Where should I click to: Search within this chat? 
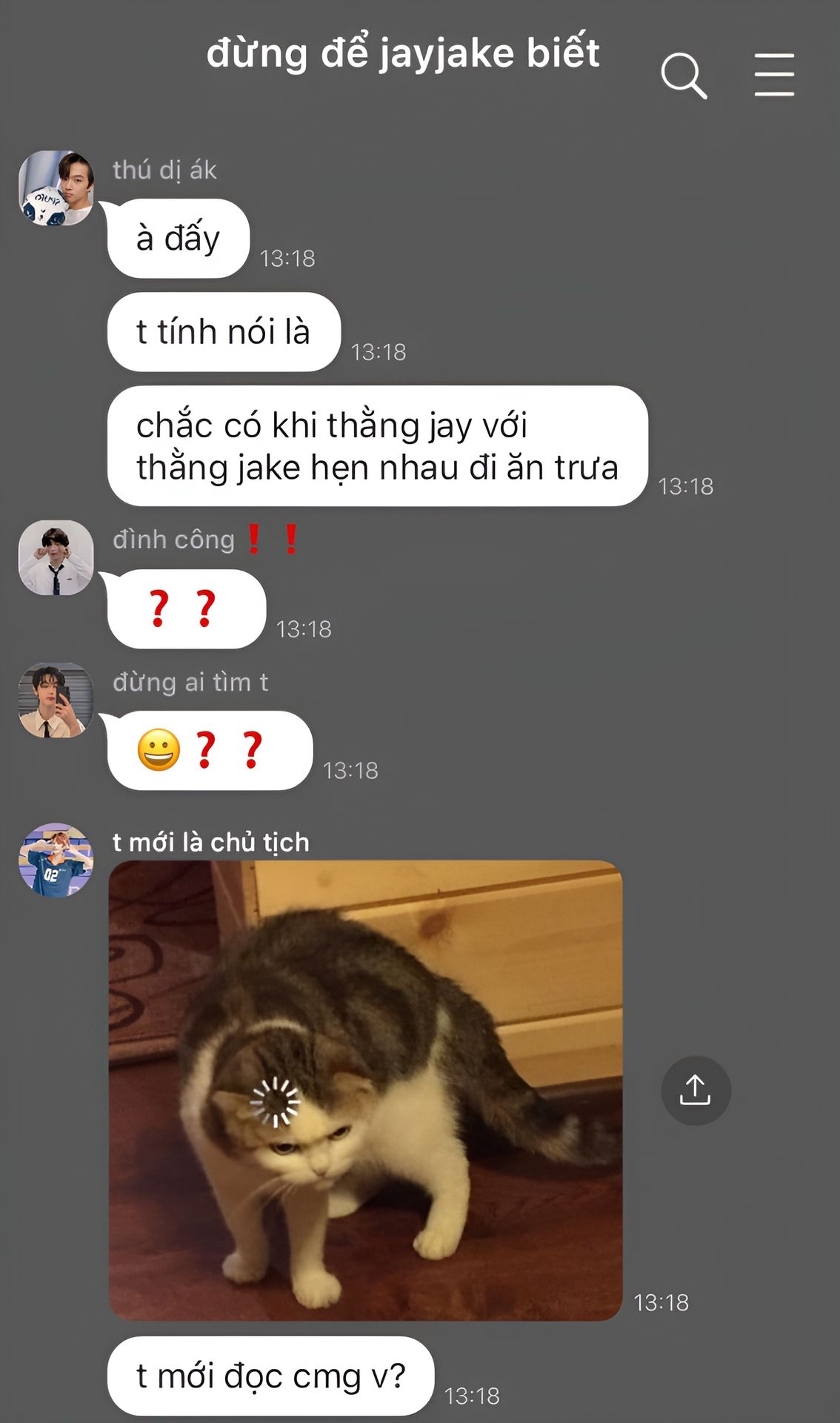tap(684, 76)
